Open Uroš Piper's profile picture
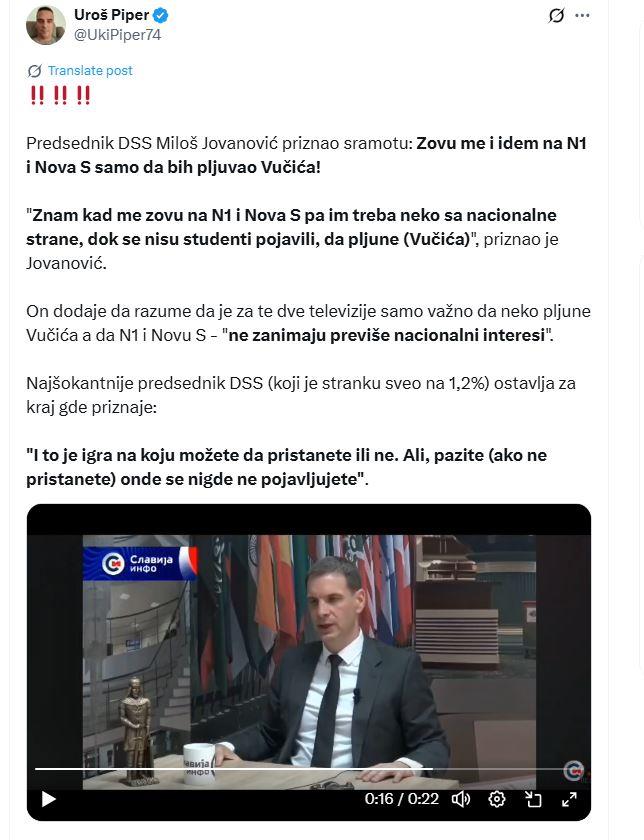This screenshot has height=840, width=644. click(45, 24)
